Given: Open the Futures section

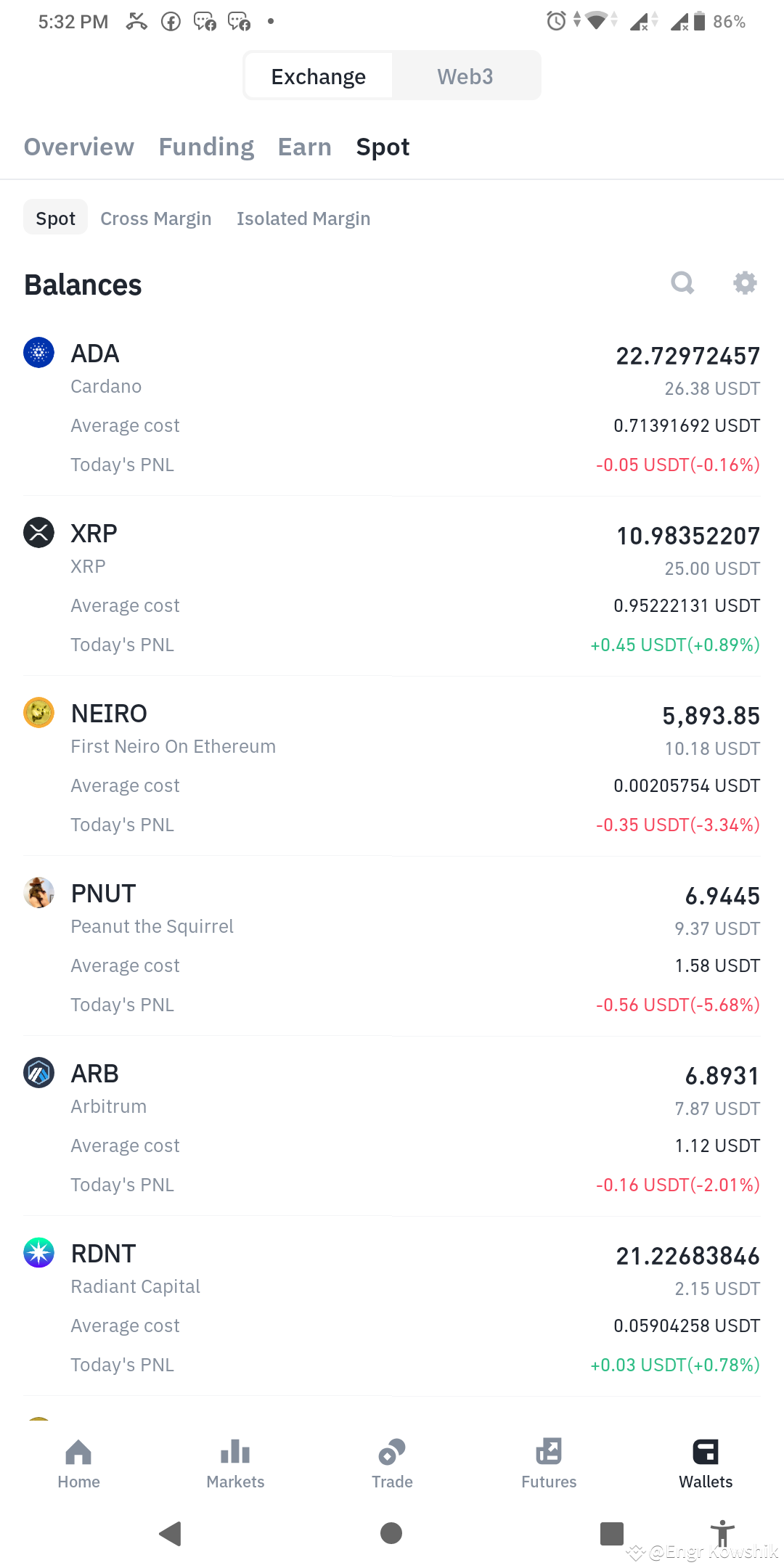Looking at the screenshot, I should tap(549, 1463).
